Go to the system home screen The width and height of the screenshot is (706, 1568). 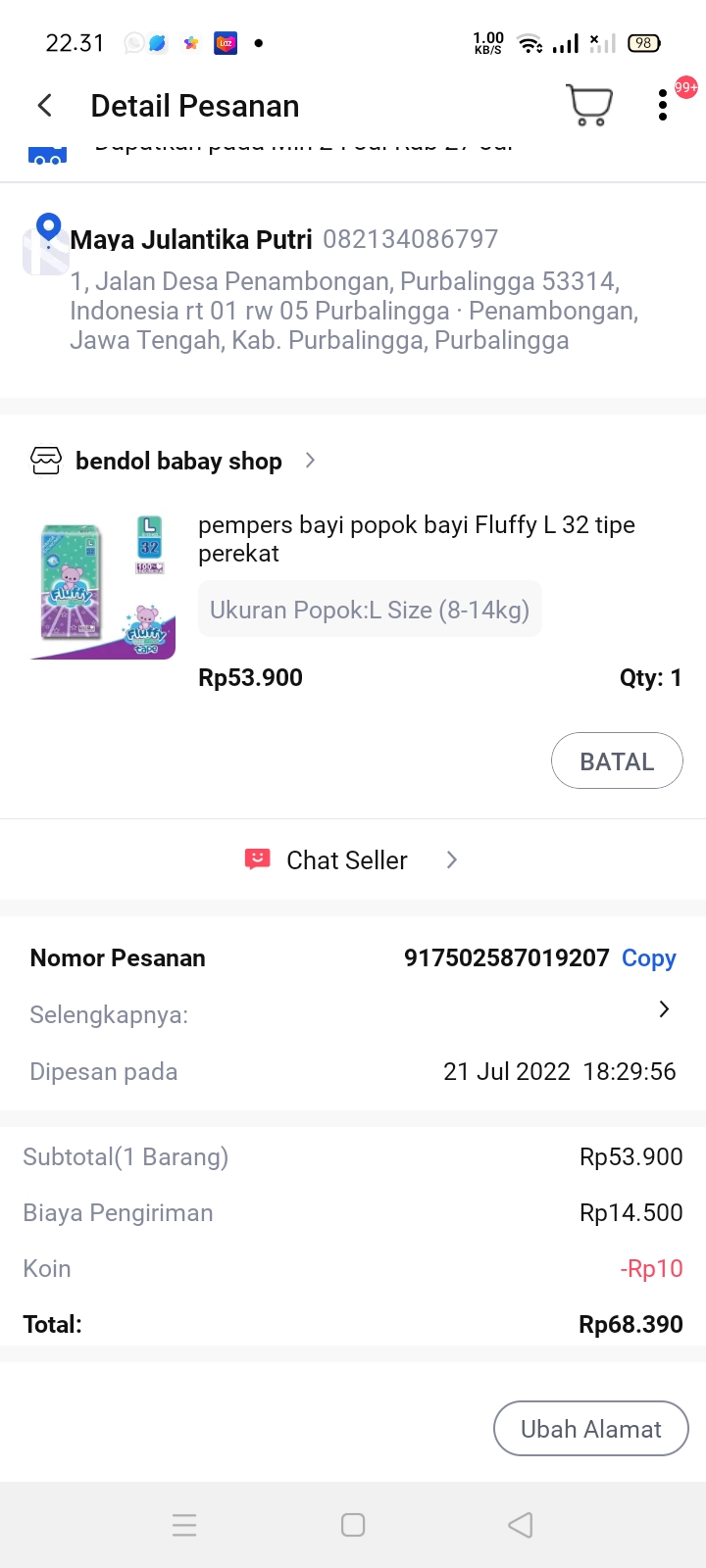(x=353, y=1525)
